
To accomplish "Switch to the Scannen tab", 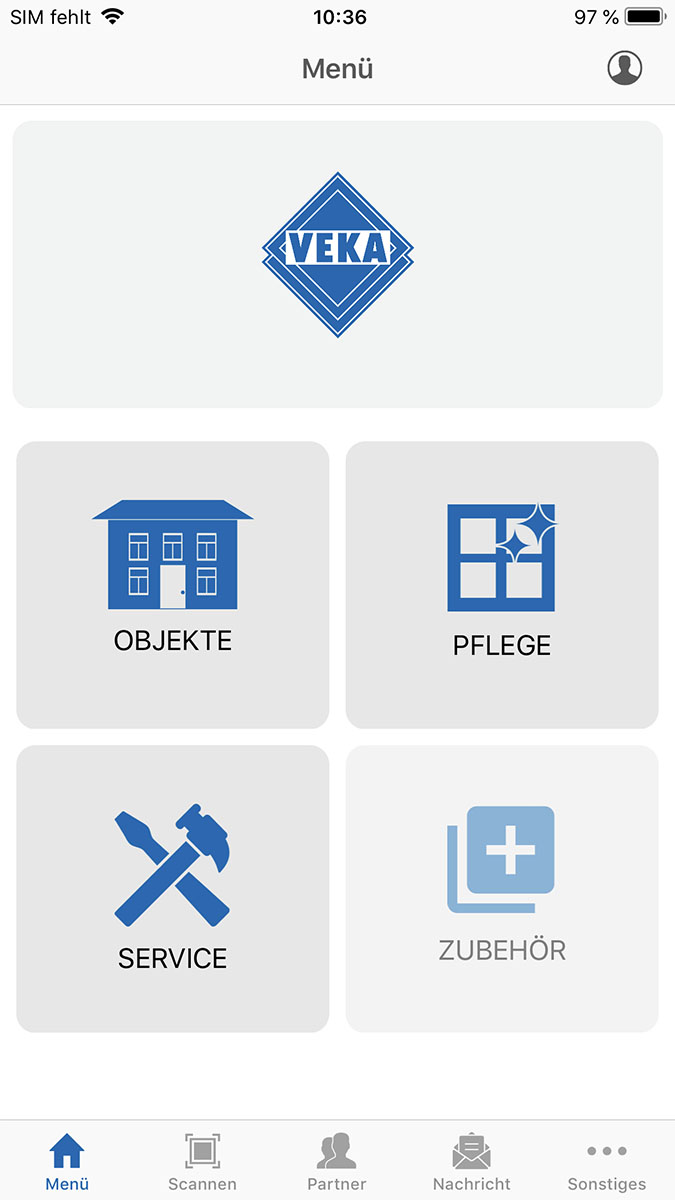I will pos(202,1162).
